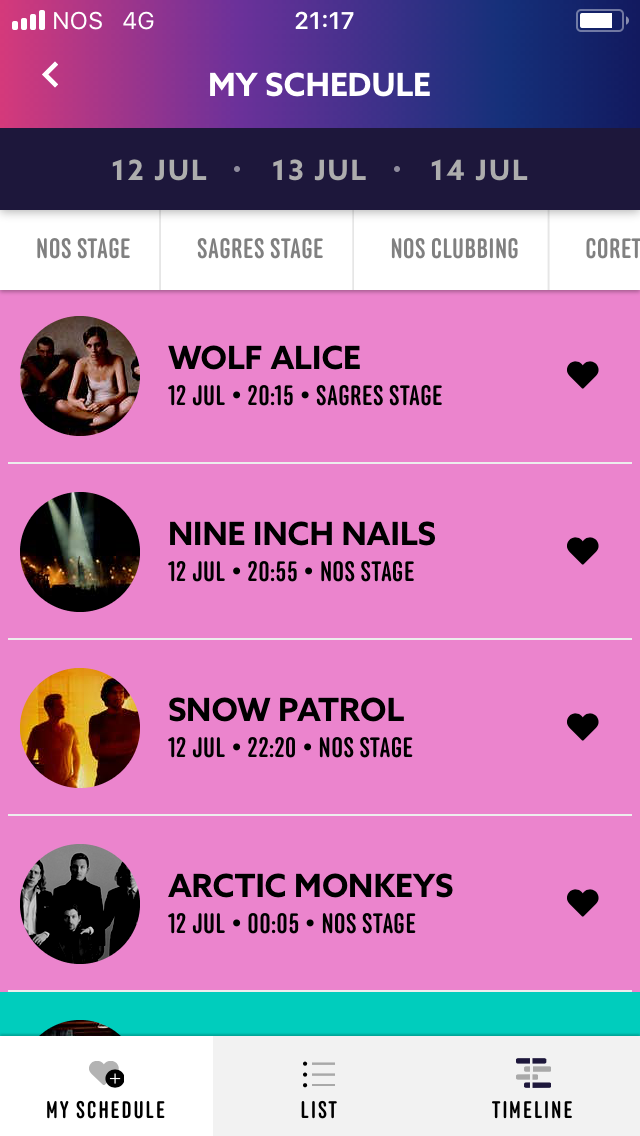Open the Arctic Monkeys entry

320,903
